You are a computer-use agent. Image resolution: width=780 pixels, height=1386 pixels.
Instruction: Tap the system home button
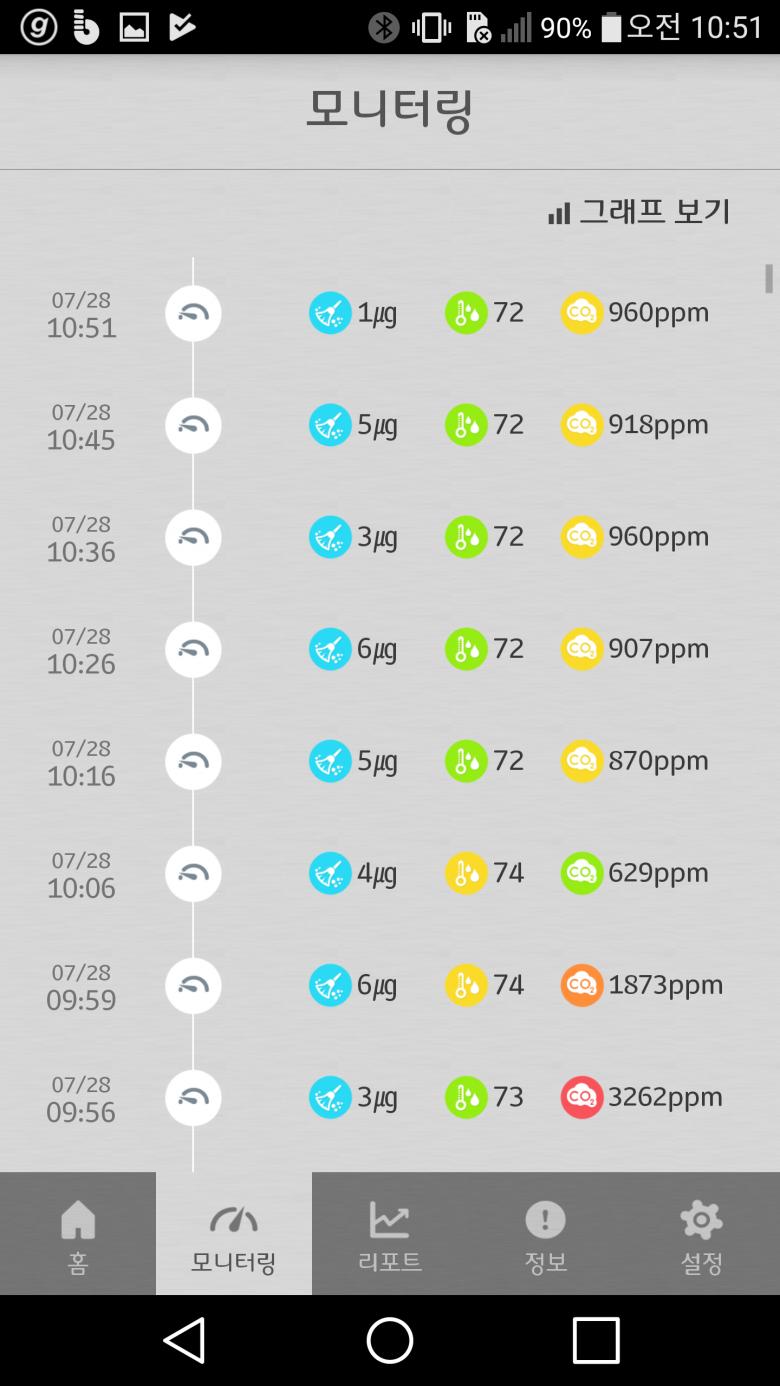click(x=390, y=1340)
